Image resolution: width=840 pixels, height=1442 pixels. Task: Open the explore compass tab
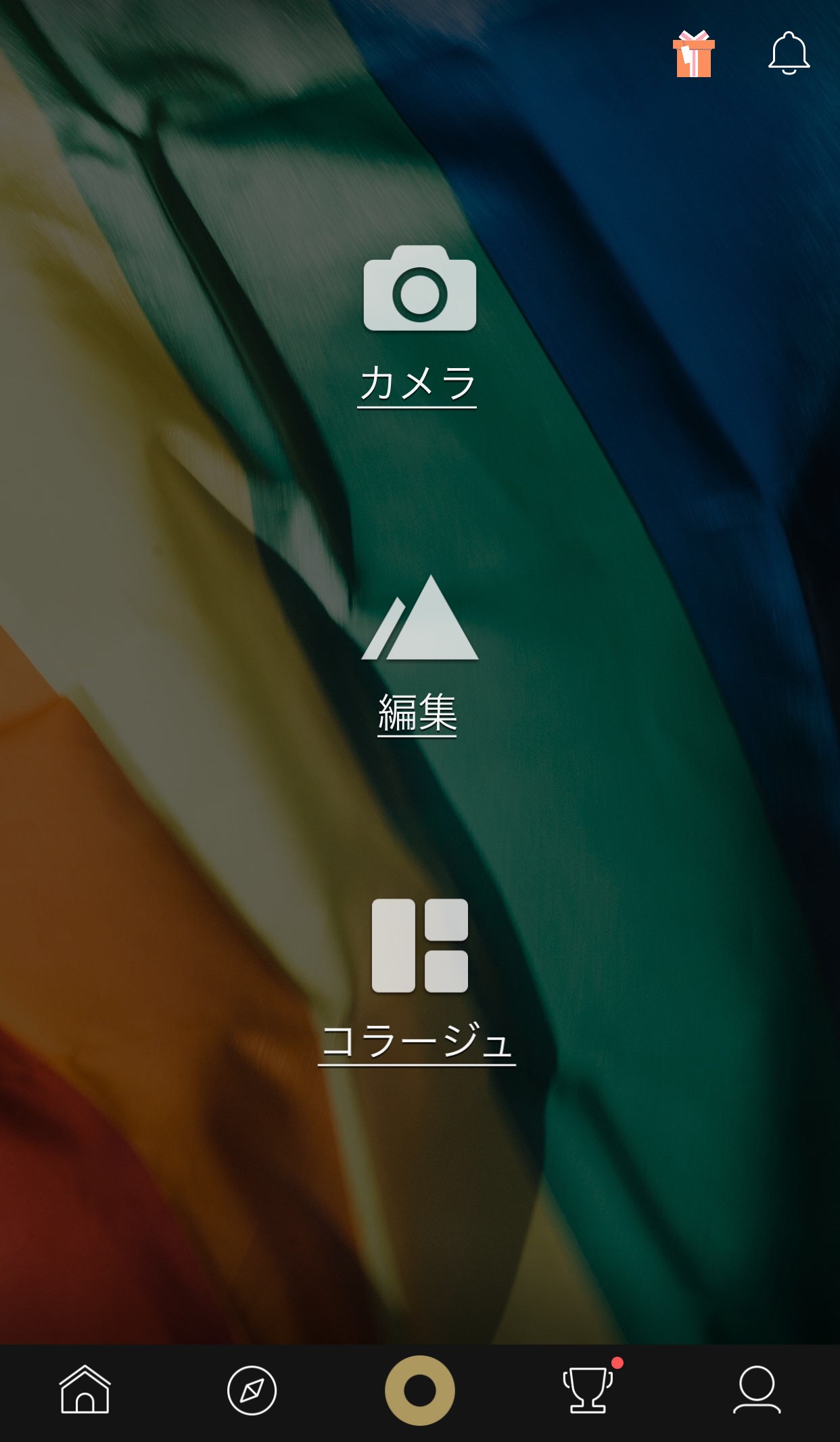pyautogui.click(x=252, y=1391)
